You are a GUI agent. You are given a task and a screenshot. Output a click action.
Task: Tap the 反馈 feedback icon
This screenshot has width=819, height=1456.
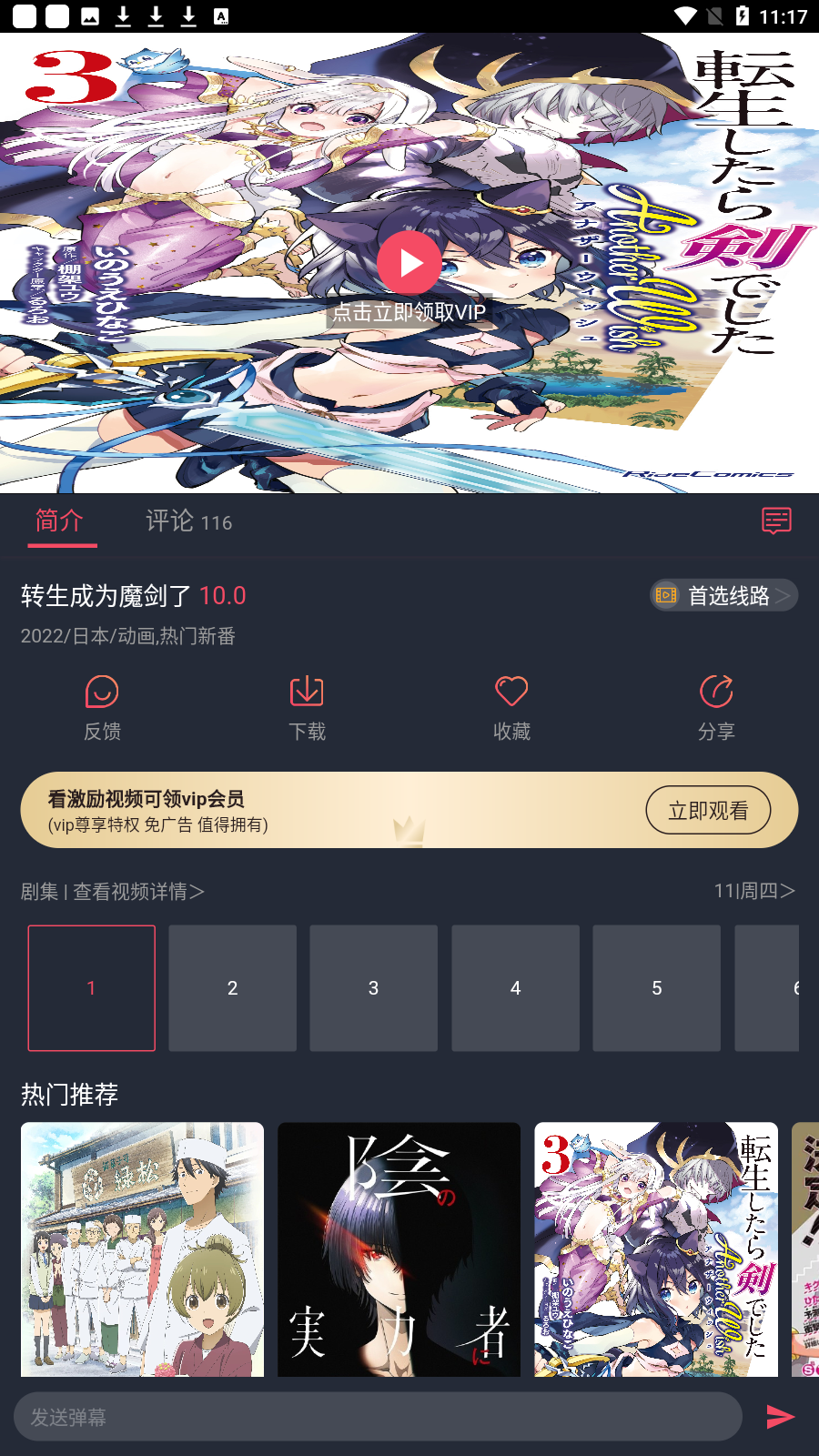click(x=102, y=708)
